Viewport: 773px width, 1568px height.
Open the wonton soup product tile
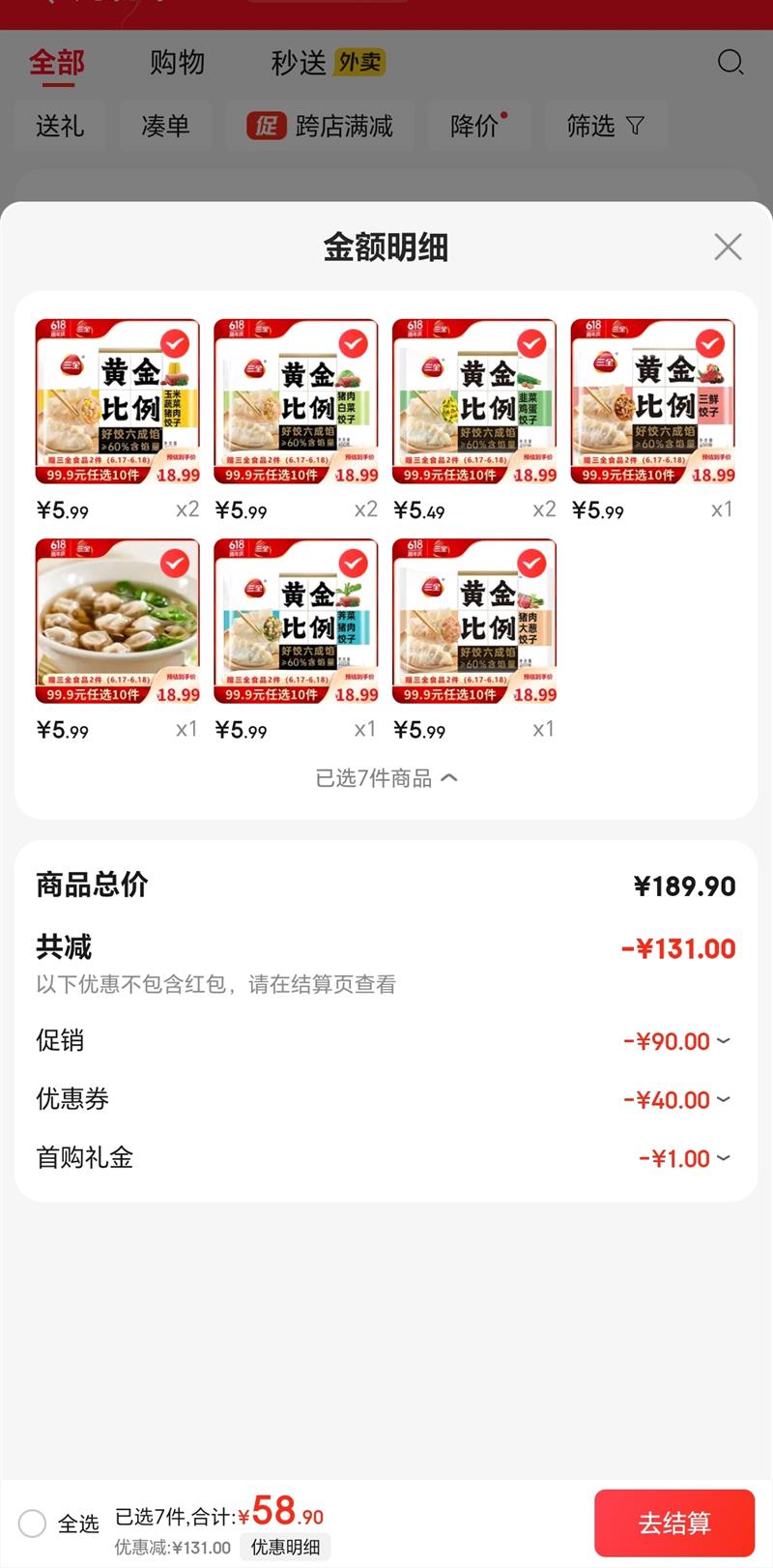tap(118, 621)
